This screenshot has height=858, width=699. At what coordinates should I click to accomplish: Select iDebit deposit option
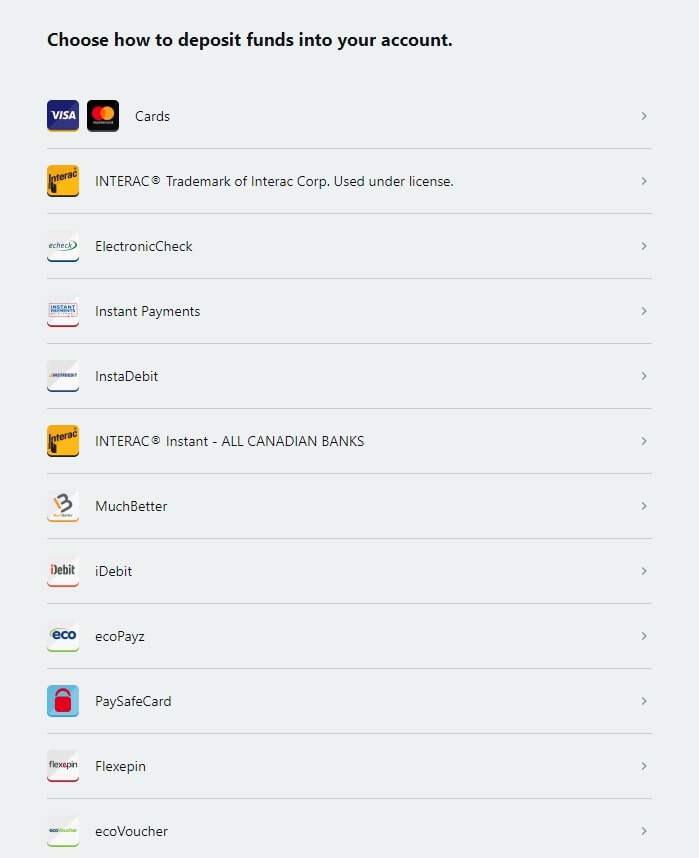(x=113, y=571)
